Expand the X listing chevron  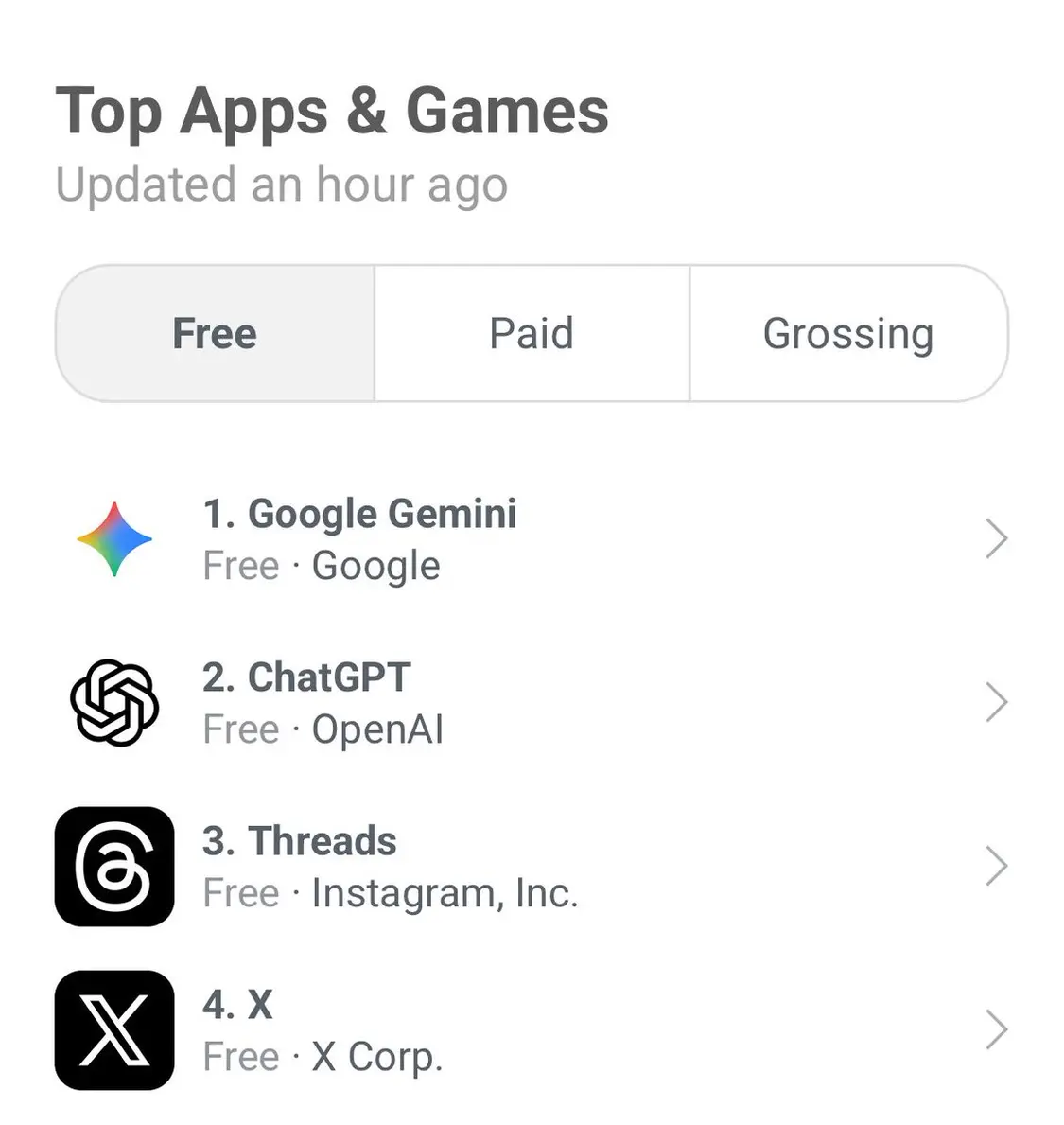point(998,1029)
